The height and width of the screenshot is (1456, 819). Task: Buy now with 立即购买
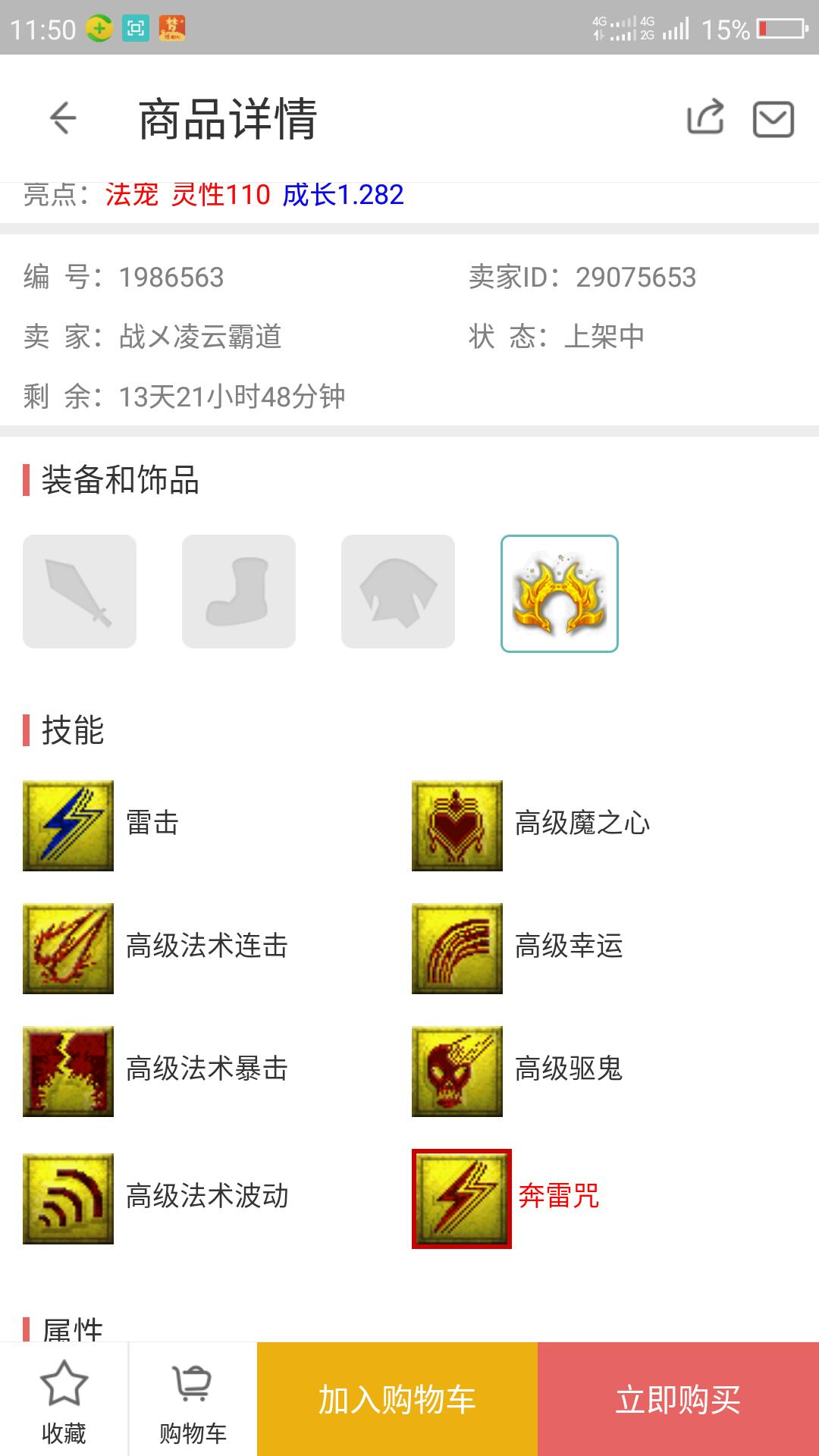[x=678, y=1400]
